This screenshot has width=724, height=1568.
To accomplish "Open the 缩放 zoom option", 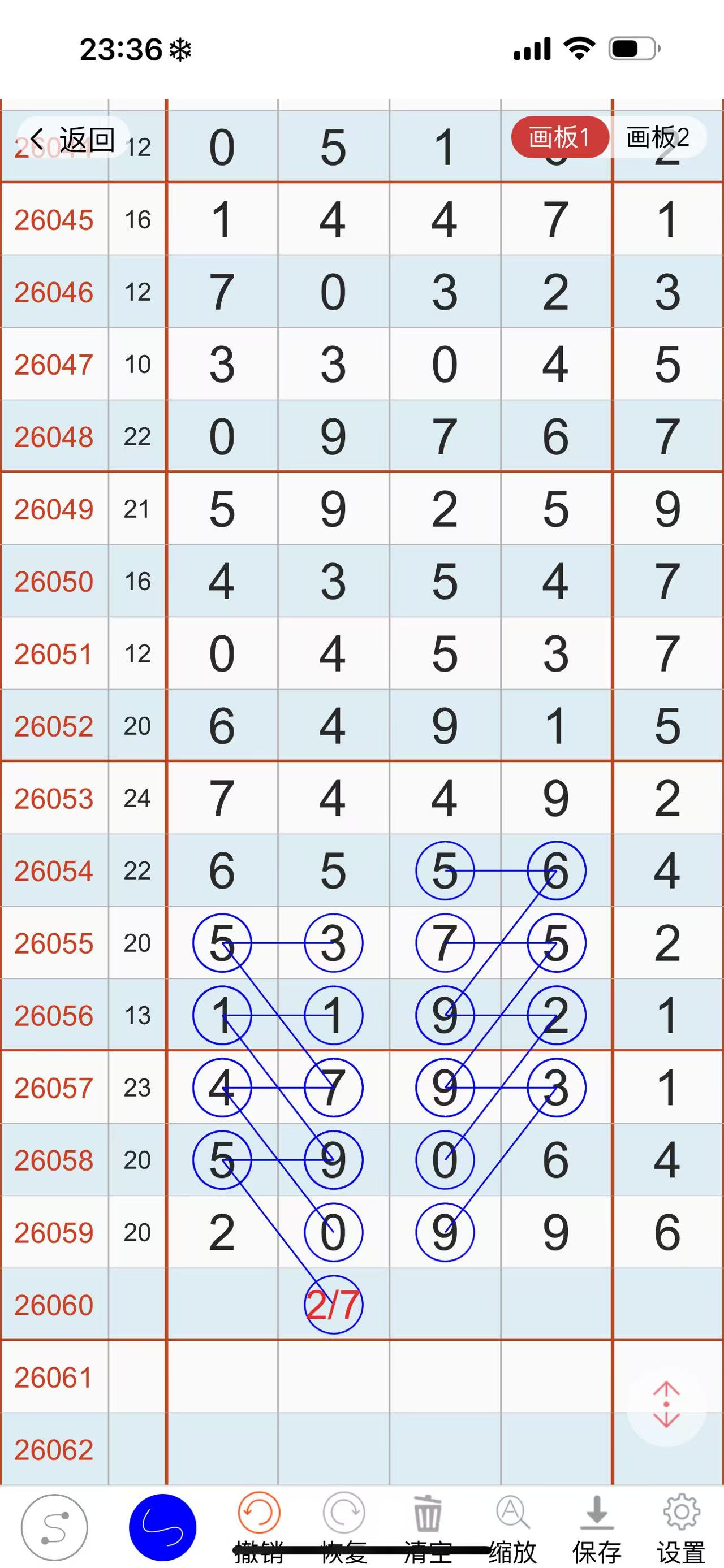I will click(x=512, y=1526).
